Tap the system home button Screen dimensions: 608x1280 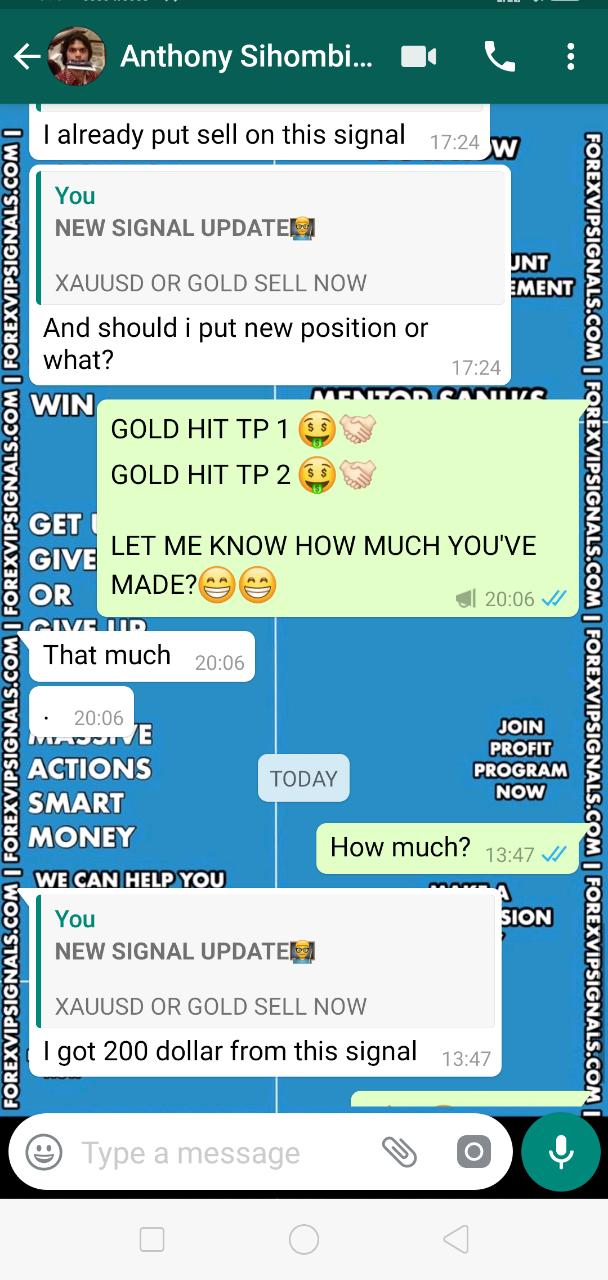[x=304, y=1240]
